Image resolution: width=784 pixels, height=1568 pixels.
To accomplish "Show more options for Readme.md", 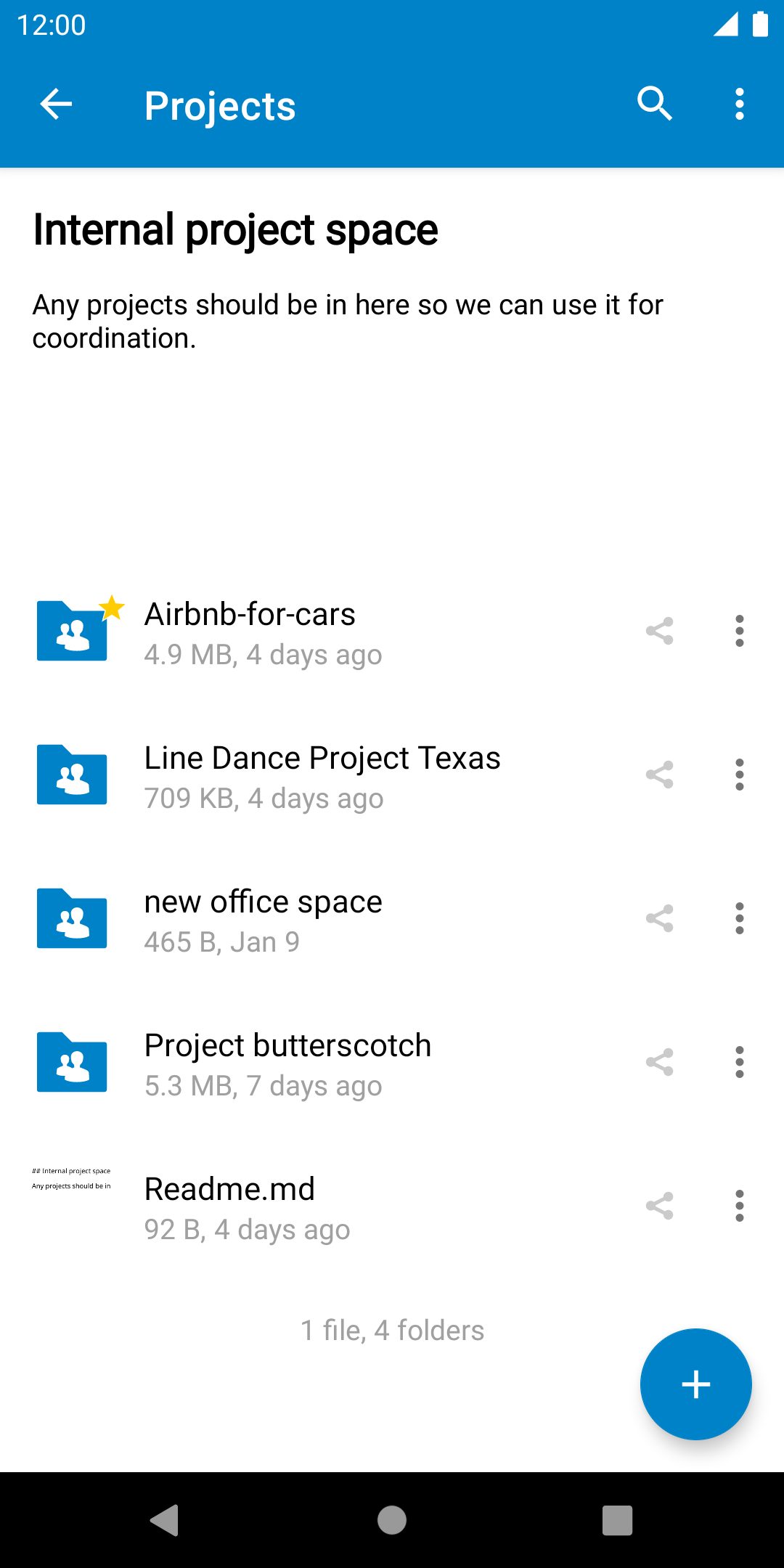I will 739,1206.
